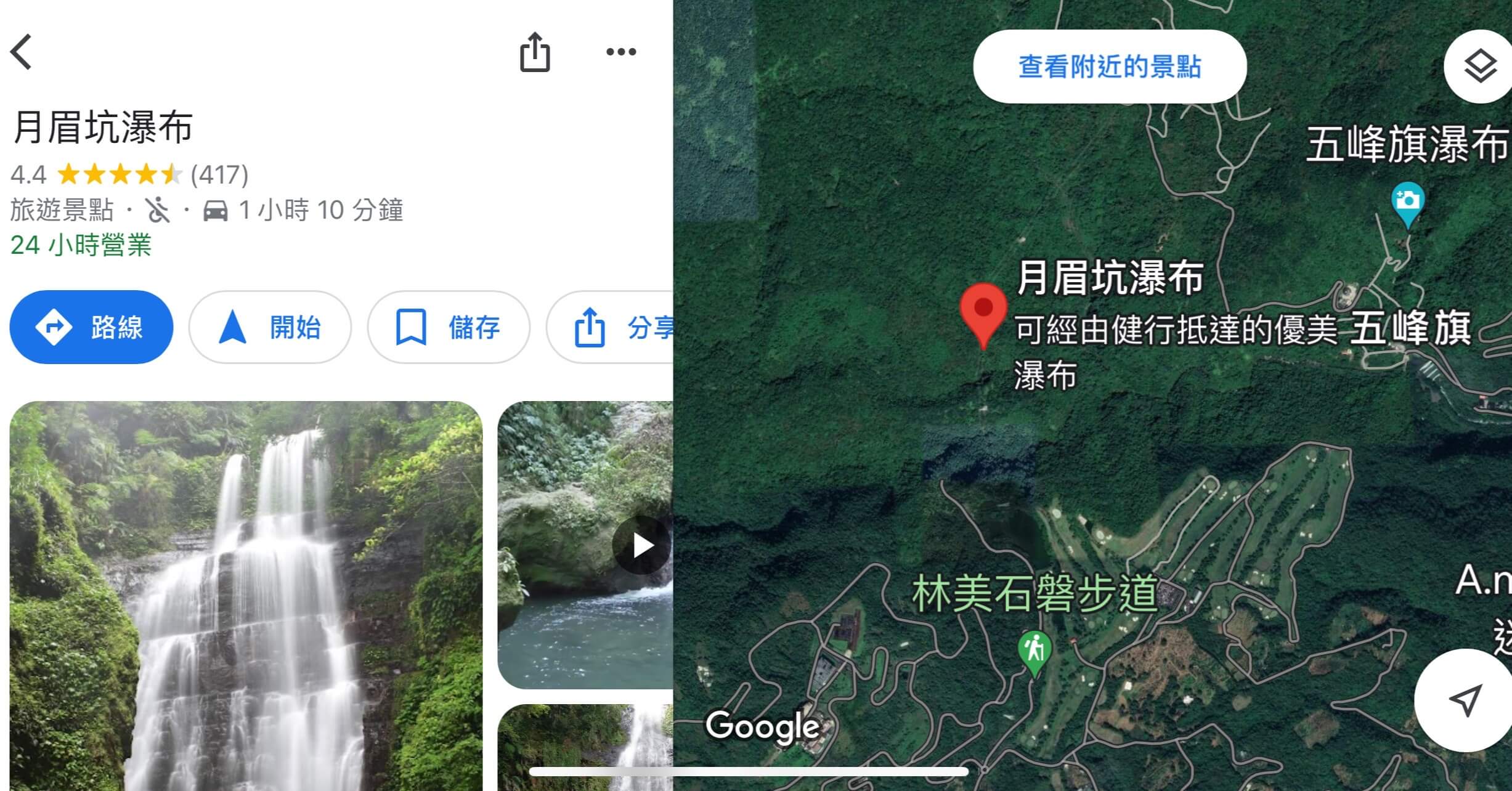1512x791 pixels.
Task: Tap 查看附近的景點 to see nearby attractions
Action: click(x=1110, y=67)
